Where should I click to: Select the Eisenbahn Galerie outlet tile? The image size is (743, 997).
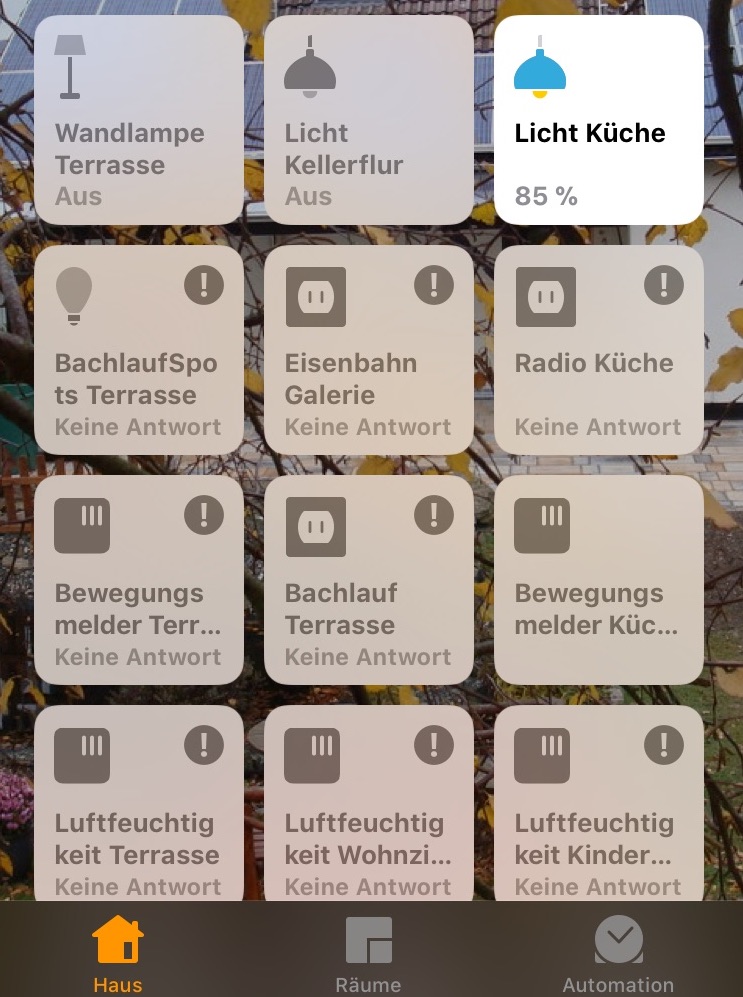point(368,350)
